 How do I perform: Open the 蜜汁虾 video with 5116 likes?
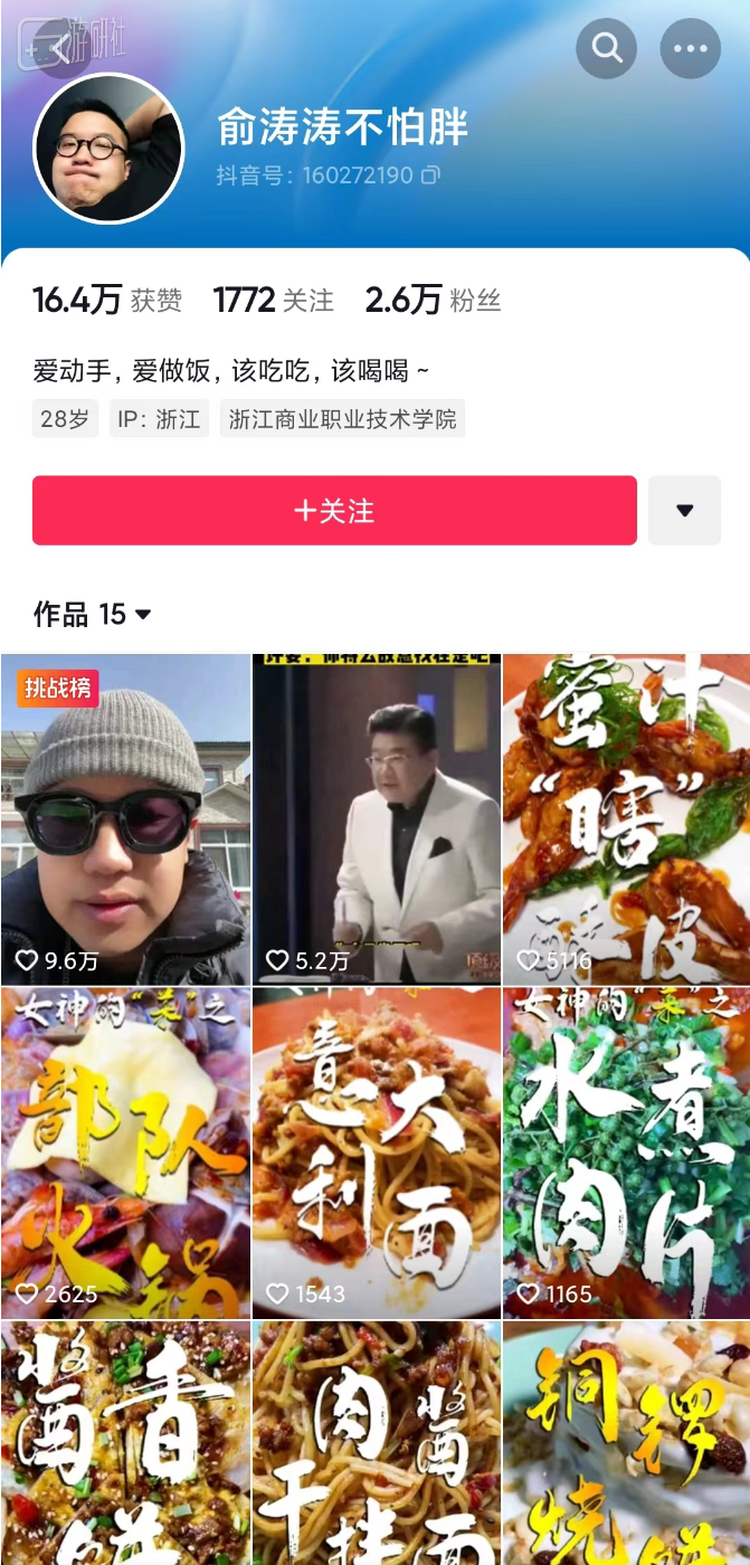[x=626, y=820]
